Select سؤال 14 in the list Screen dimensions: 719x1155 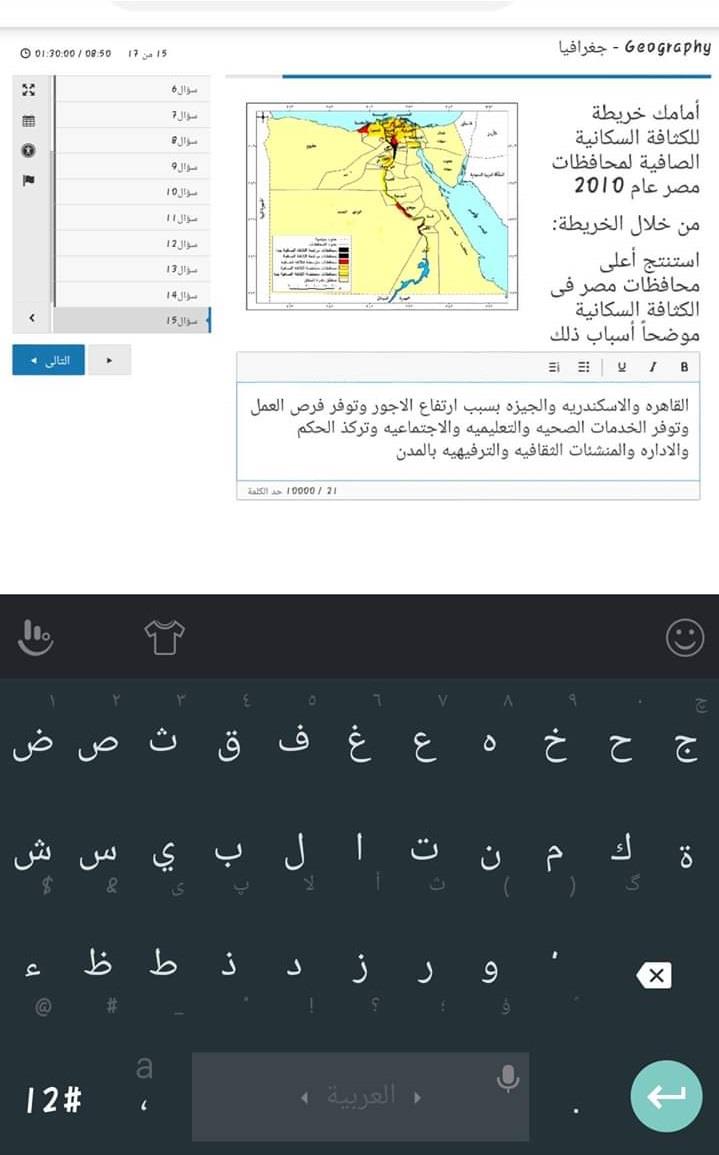pyautogui.click(x=186, y=296)
